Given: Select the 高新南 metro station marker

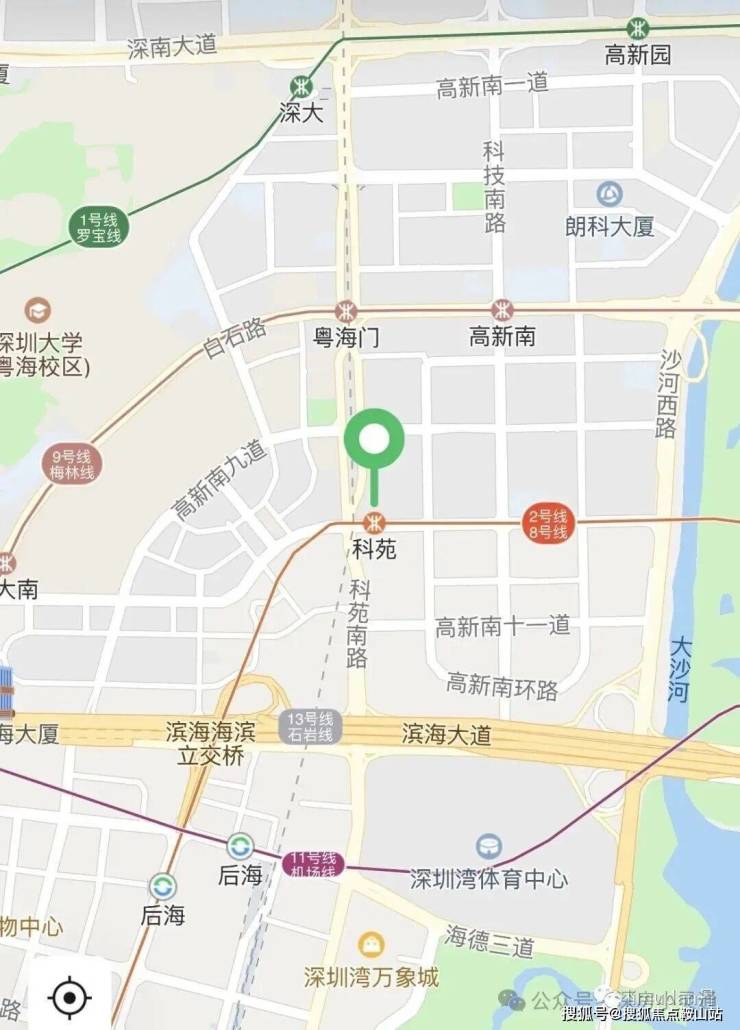Looking at the screenshot, I should pyautogui.click(x=502, y=311).
